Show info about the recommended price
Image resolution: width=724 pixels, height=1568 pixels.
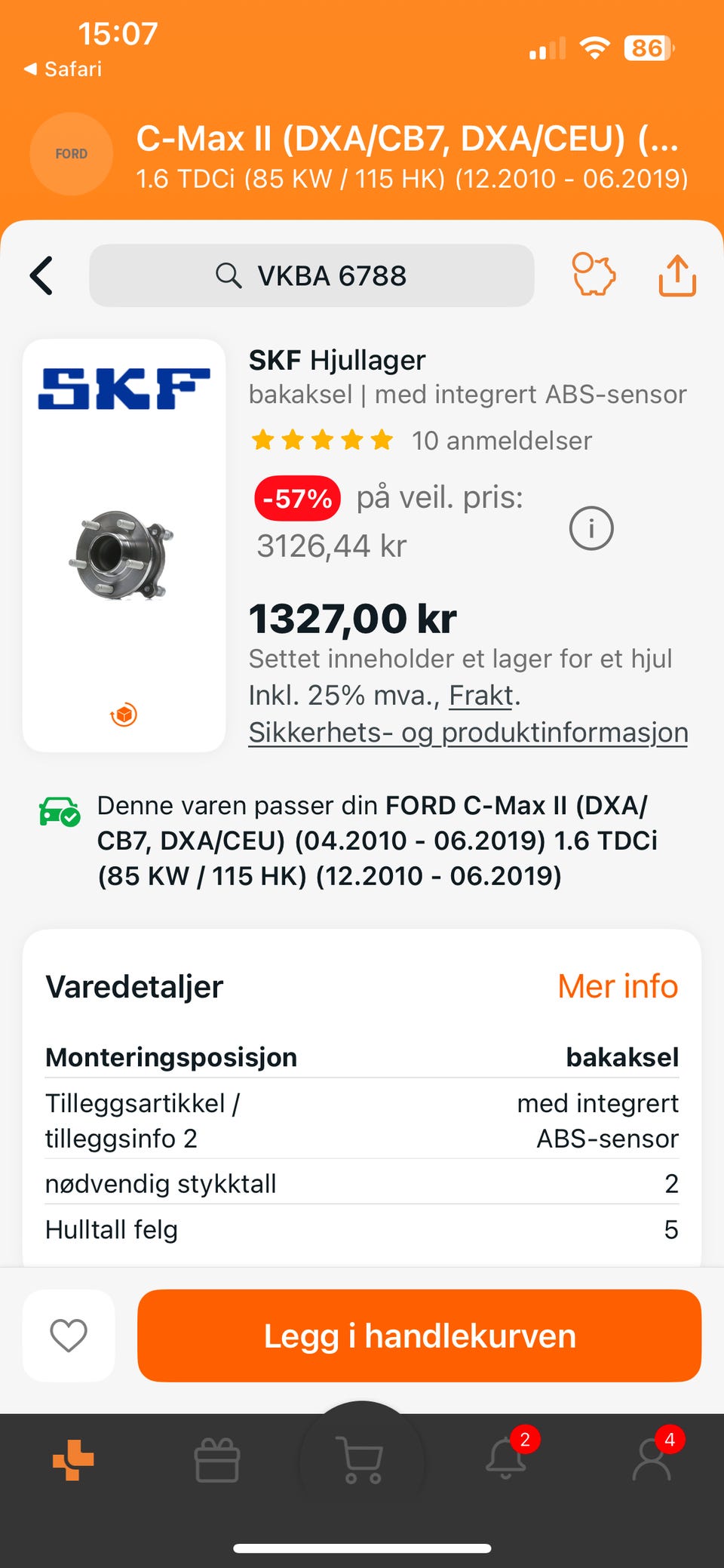591,528
